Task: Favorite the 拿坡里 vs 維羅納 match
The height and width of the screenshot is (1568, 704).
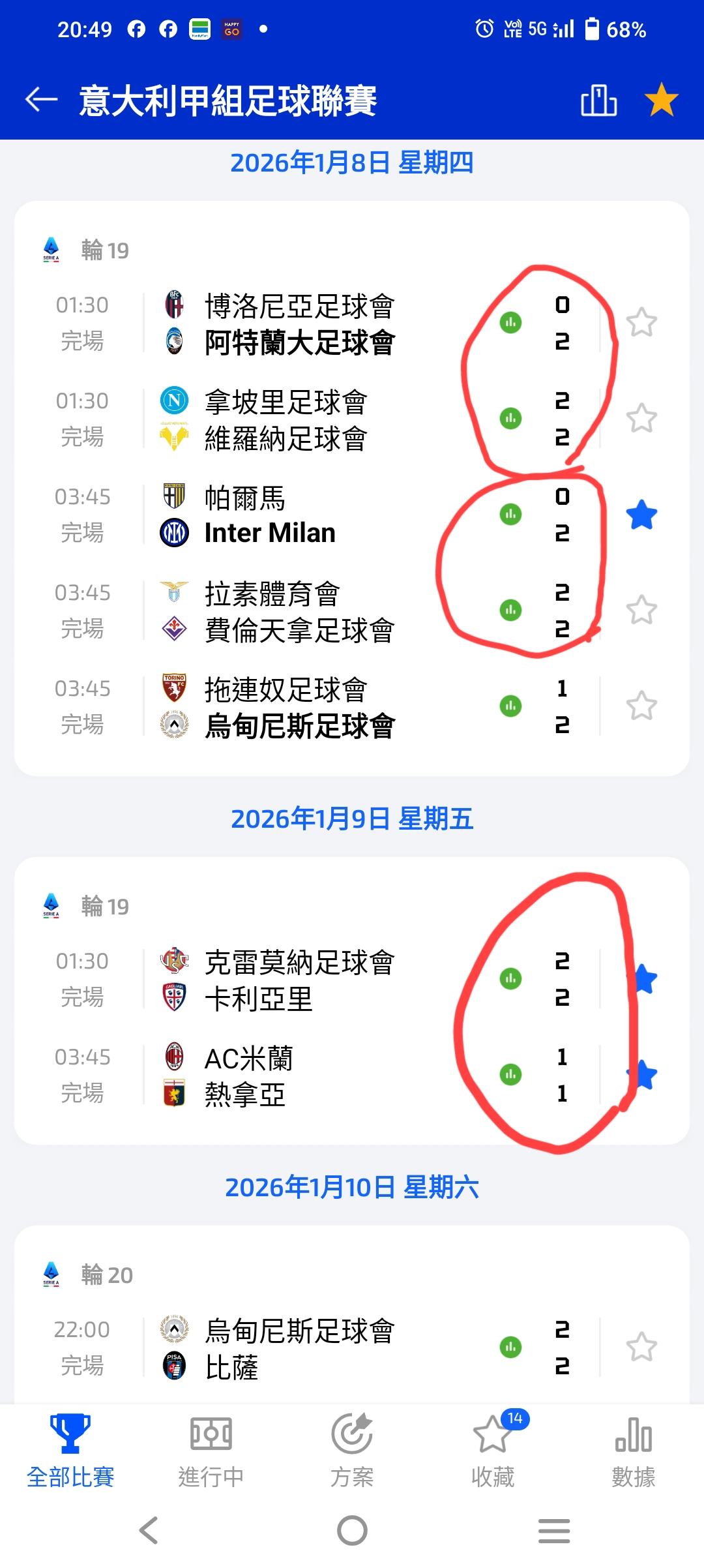Action: [x=641, y=418]
